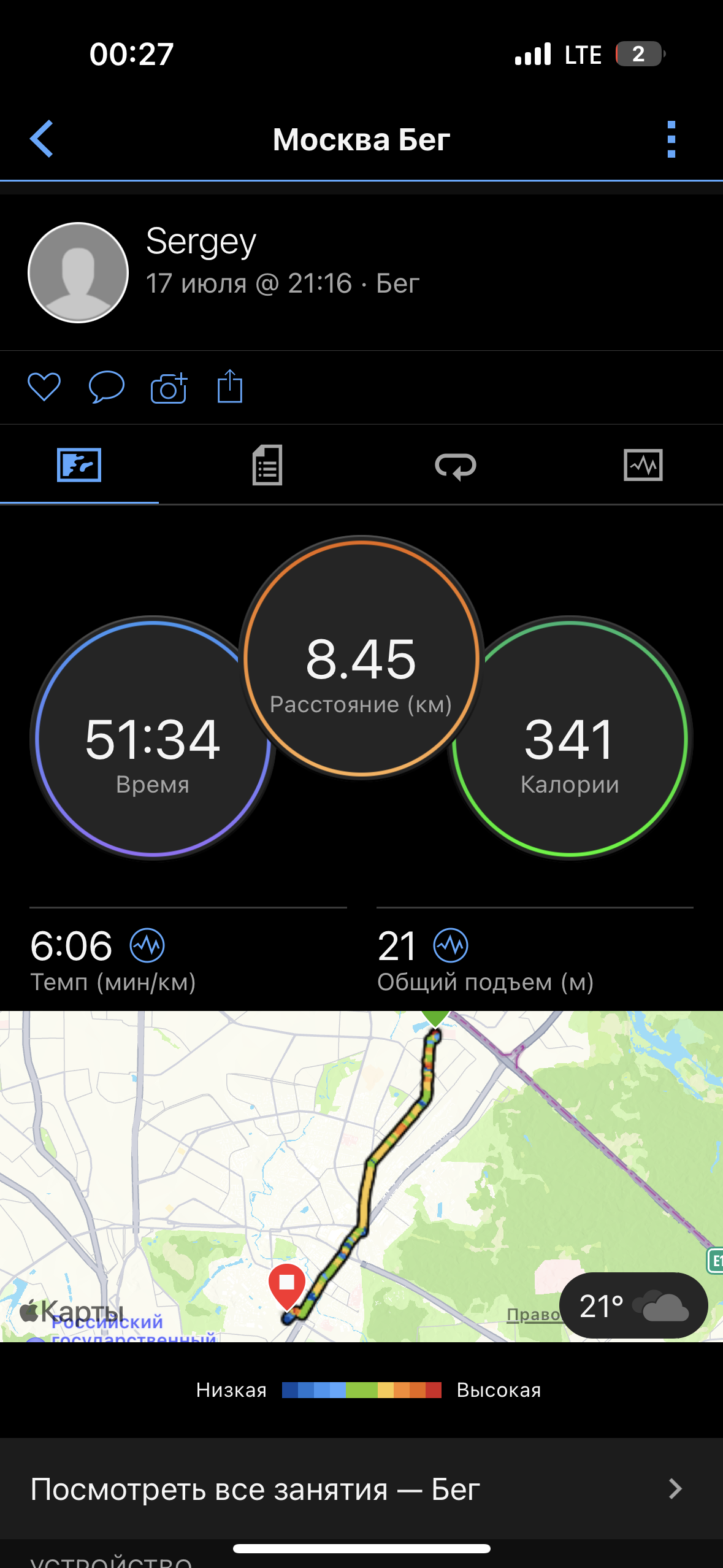Open the 21° weather badge on map

click(633, 1305)
